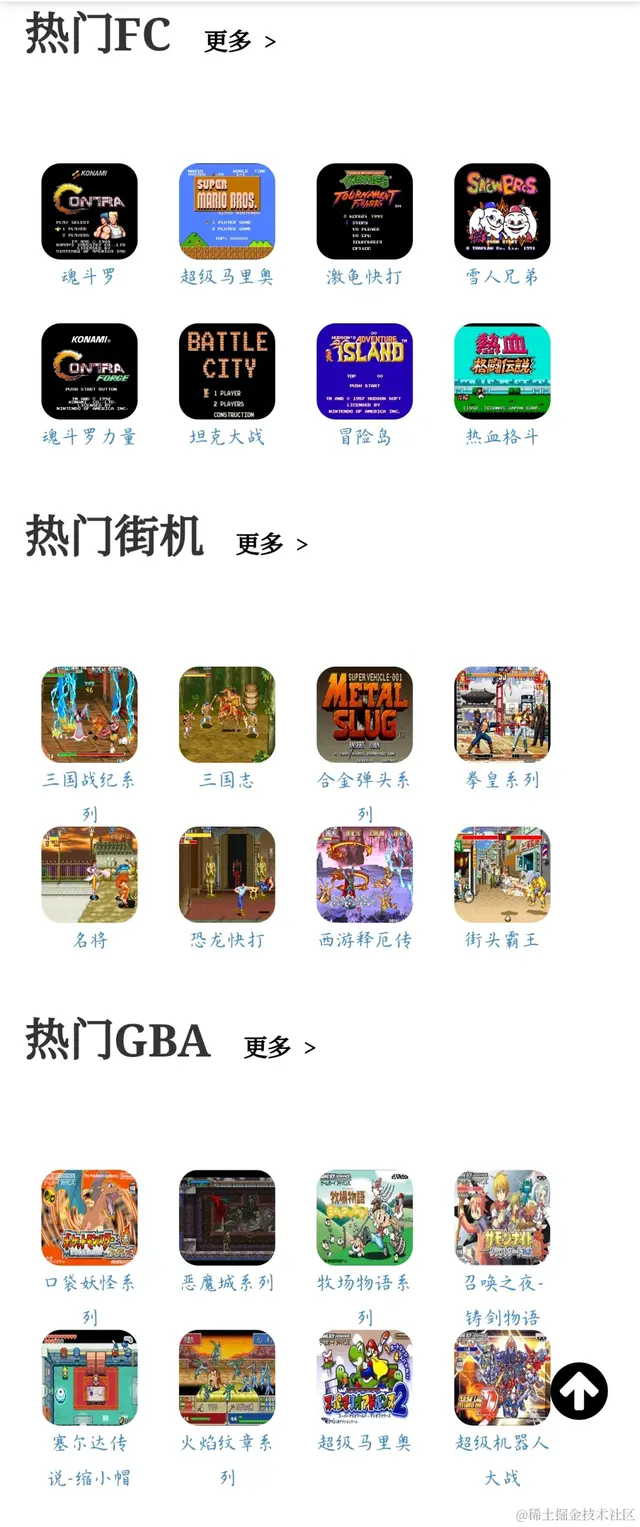Screen dimensions: 640x1527
Task: Select the 街头霸王 game
Action: pos(502,875)
